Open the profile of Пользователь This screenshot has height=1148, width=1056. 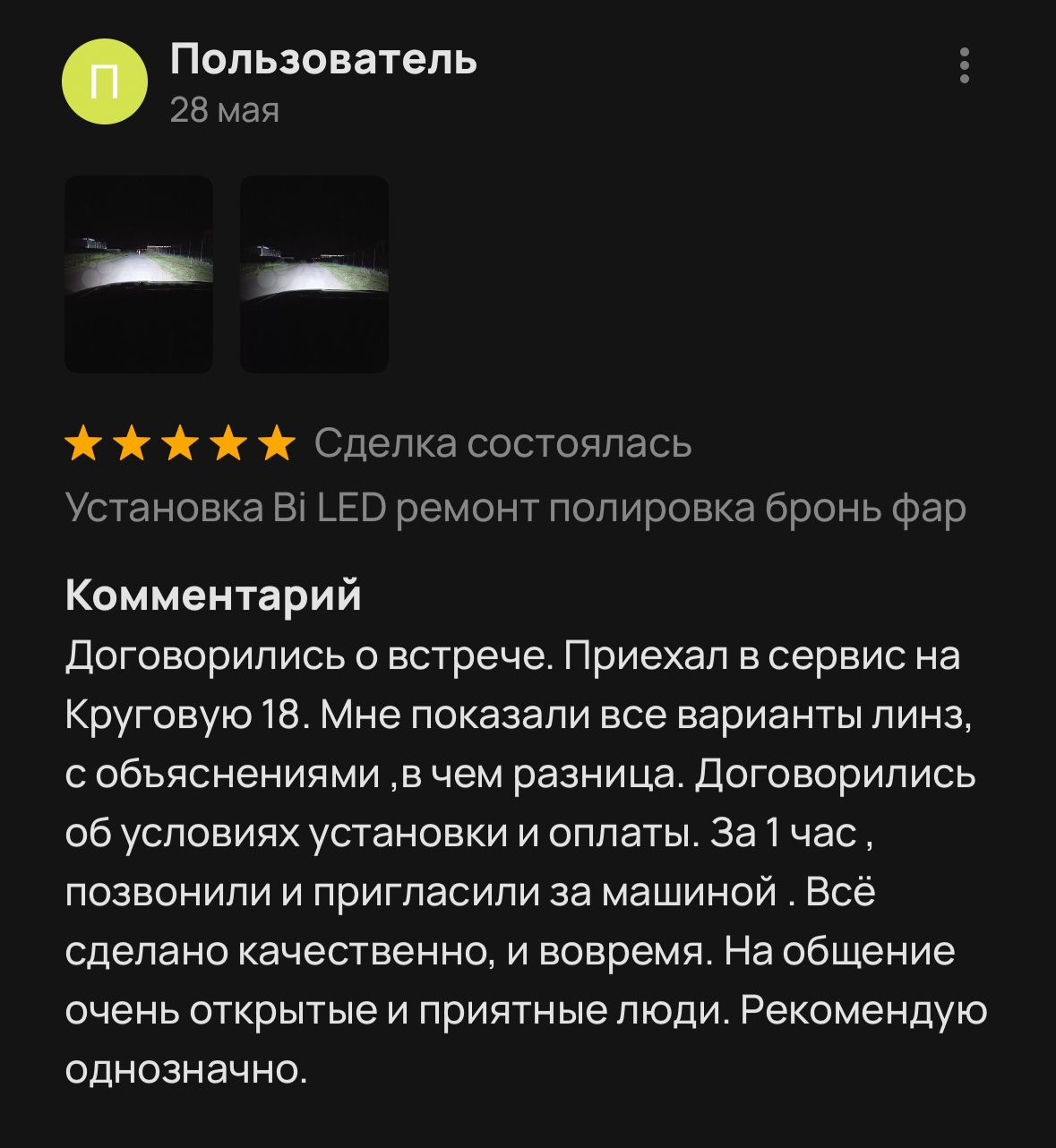coord(322,60)
